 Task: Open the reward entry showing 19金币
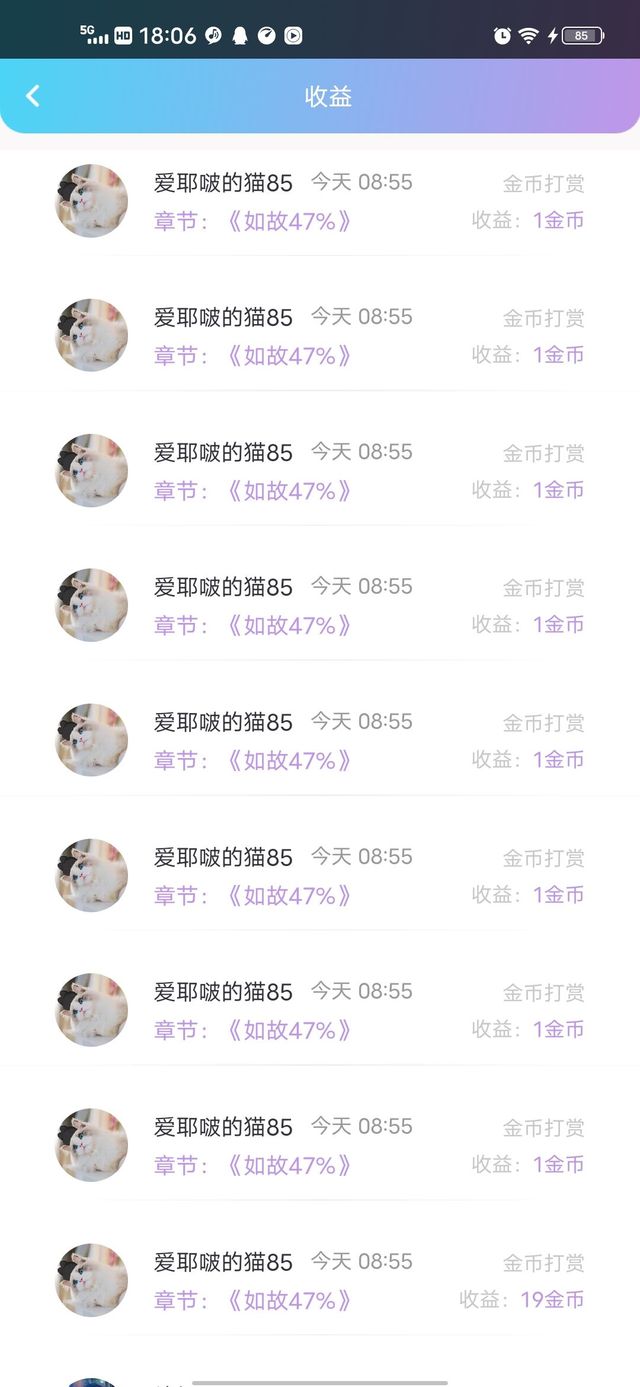pyautogui.click(x=320, y=1281)
